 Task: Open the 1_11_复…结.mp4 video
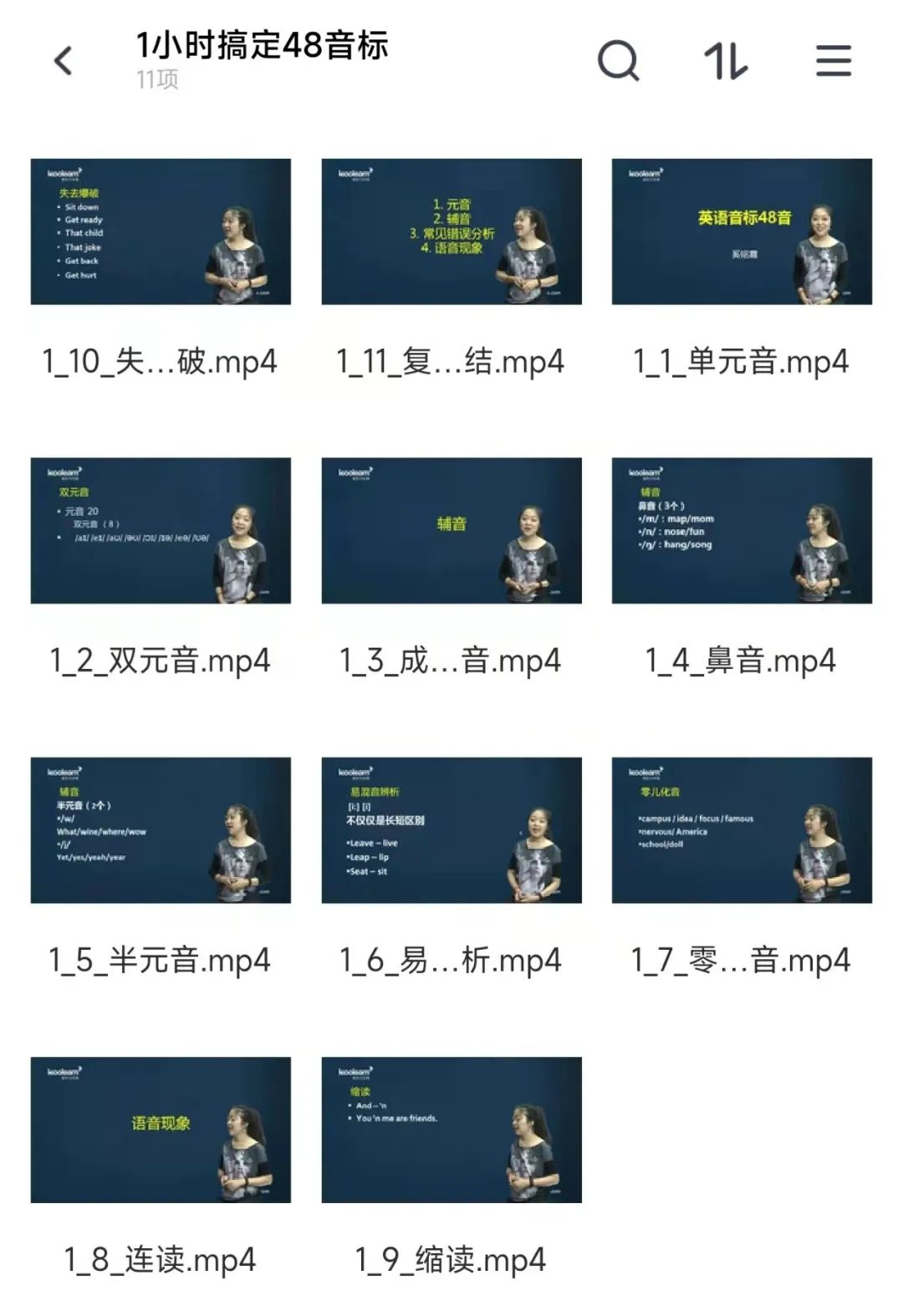coord(451,232)
